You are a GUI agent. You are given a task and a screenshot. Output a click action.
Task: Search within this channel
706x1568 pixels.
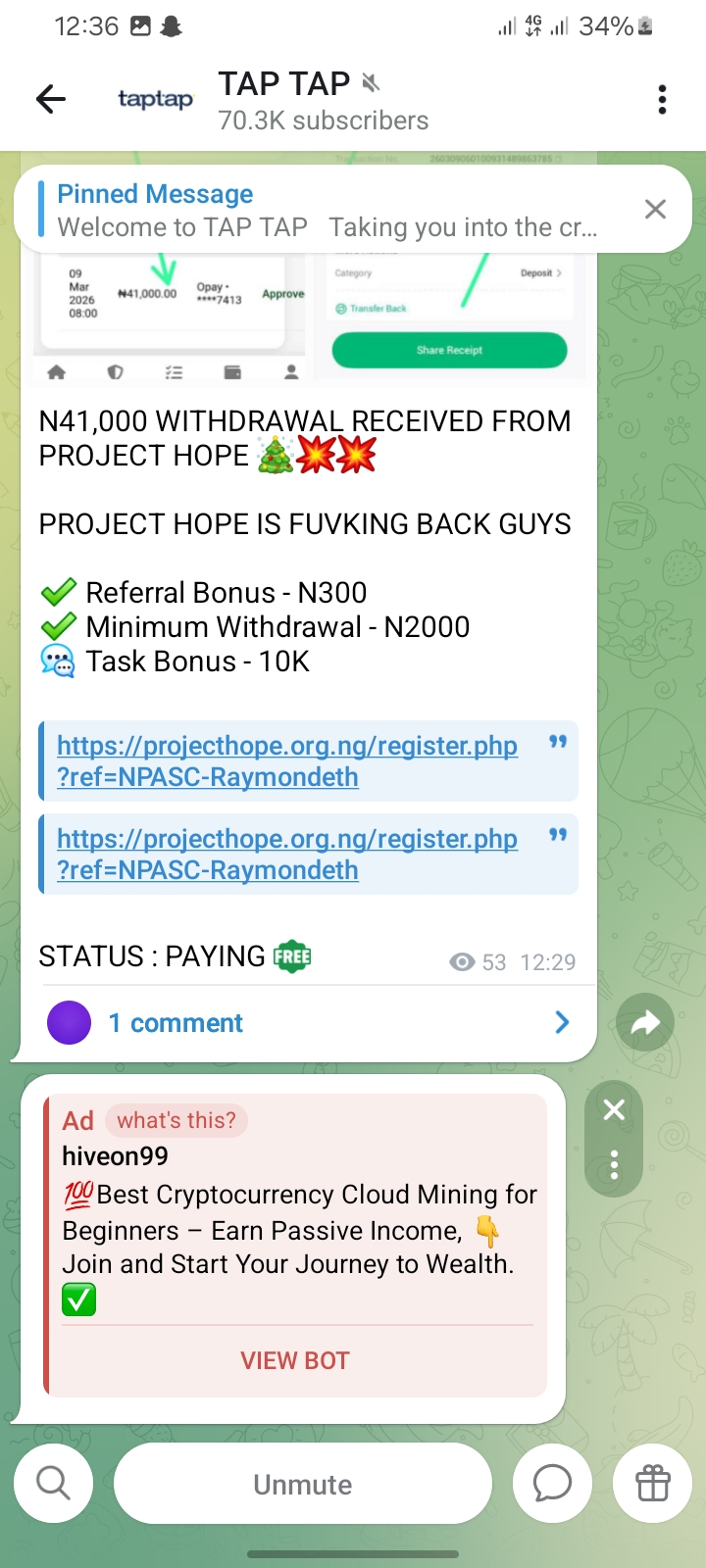coord(54,1484)
